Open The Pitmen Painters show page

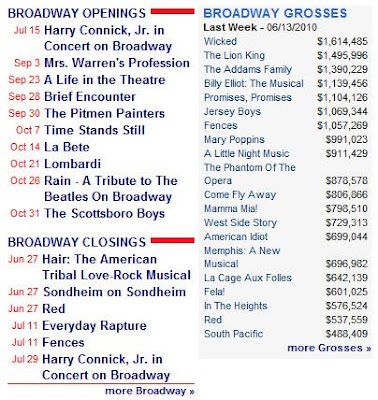[104, 113]
